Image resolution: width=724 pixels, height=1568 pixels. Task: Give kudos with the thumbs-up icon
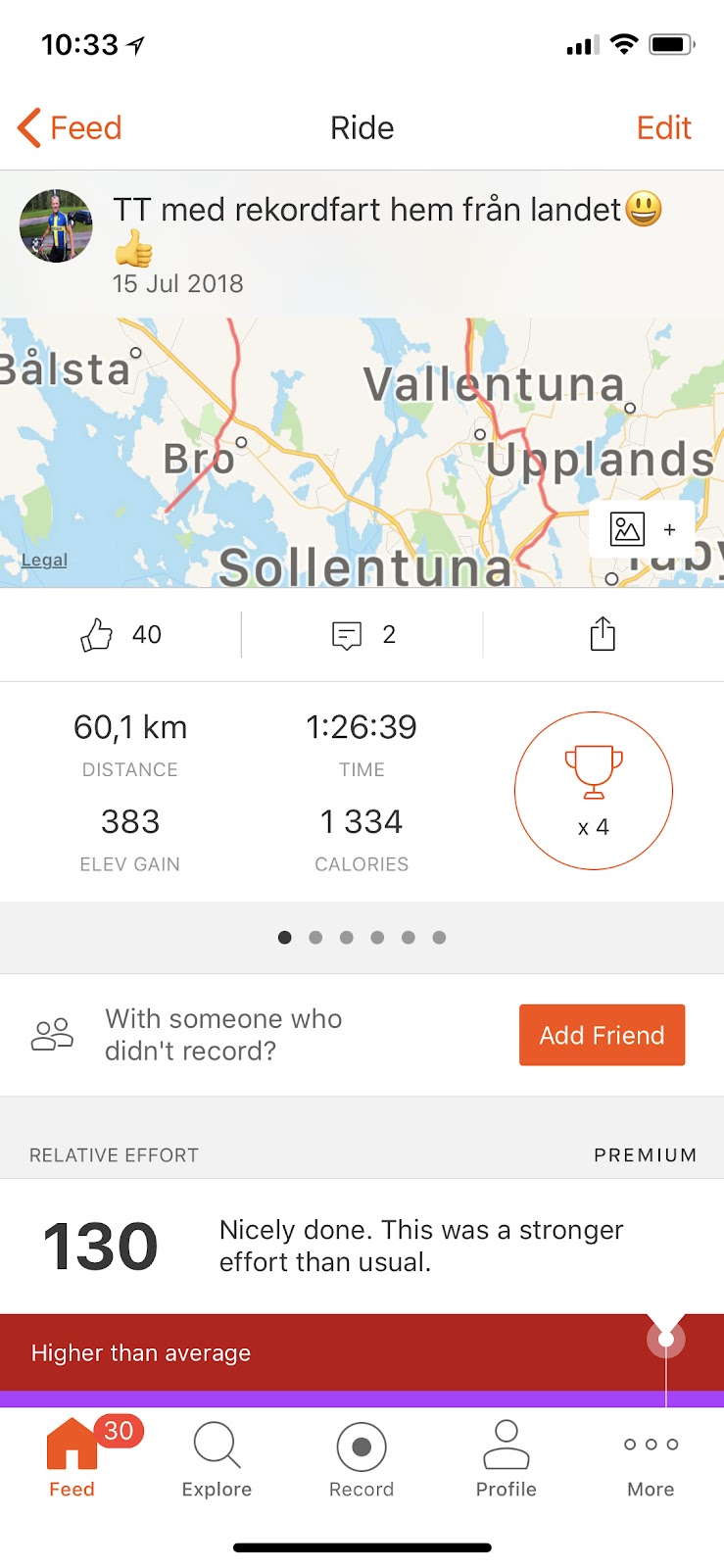(96, 635)
